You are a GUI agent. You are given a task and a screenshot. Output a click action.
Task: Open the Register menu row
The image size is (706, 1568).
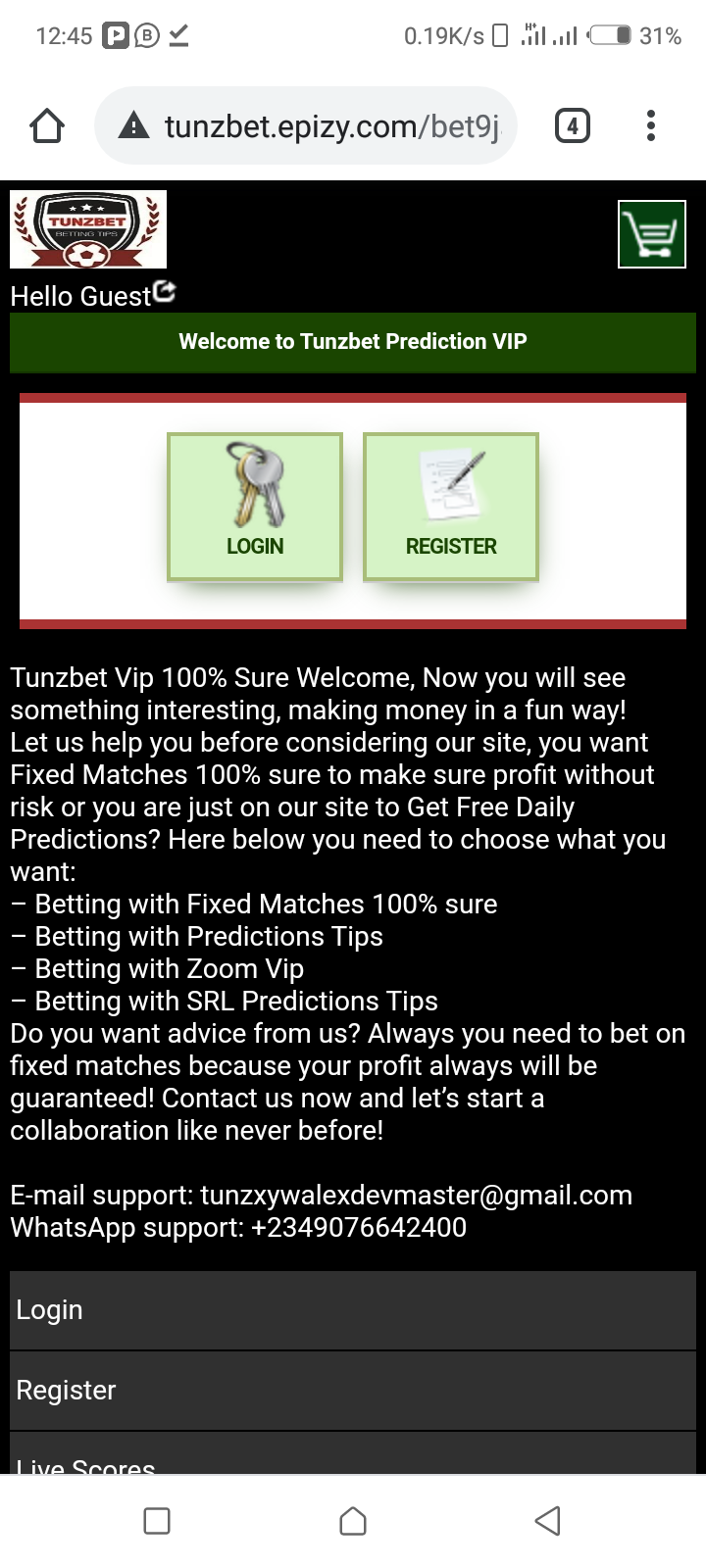point(353,1391)
